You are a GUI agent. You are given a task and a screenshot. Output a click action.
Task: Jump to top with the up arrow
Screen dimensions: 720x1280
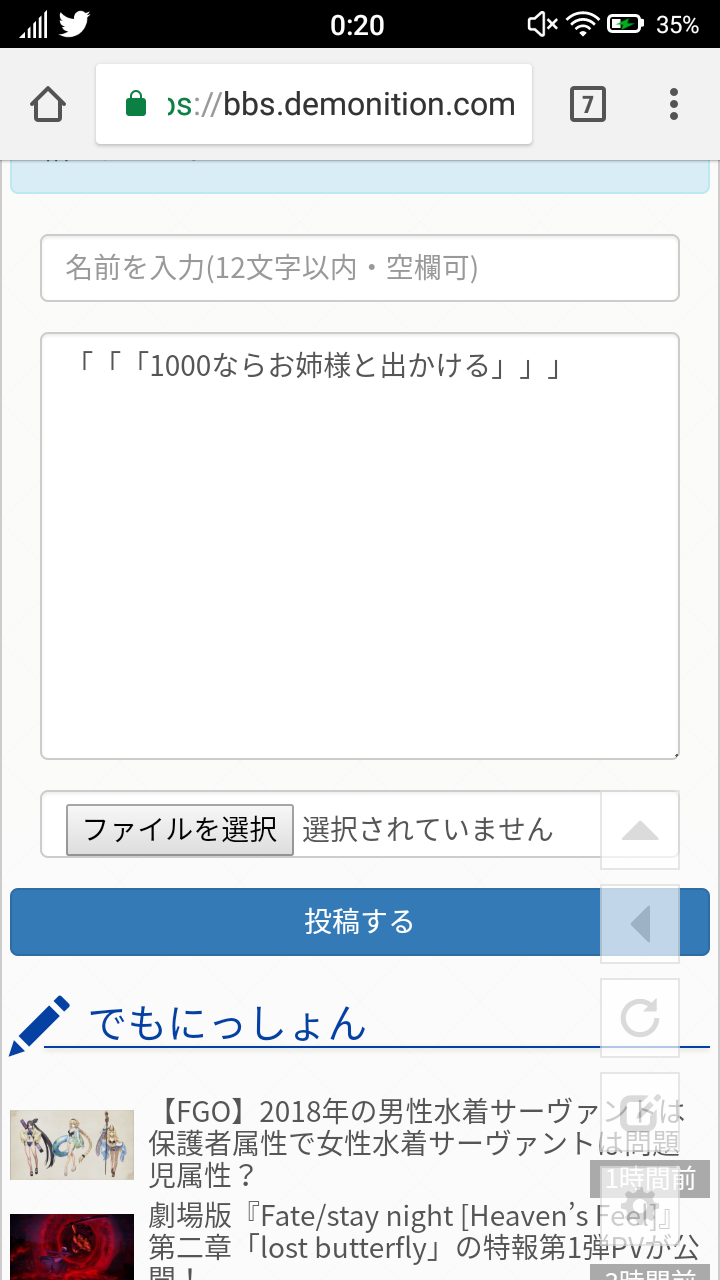click(x=640, y=830)
